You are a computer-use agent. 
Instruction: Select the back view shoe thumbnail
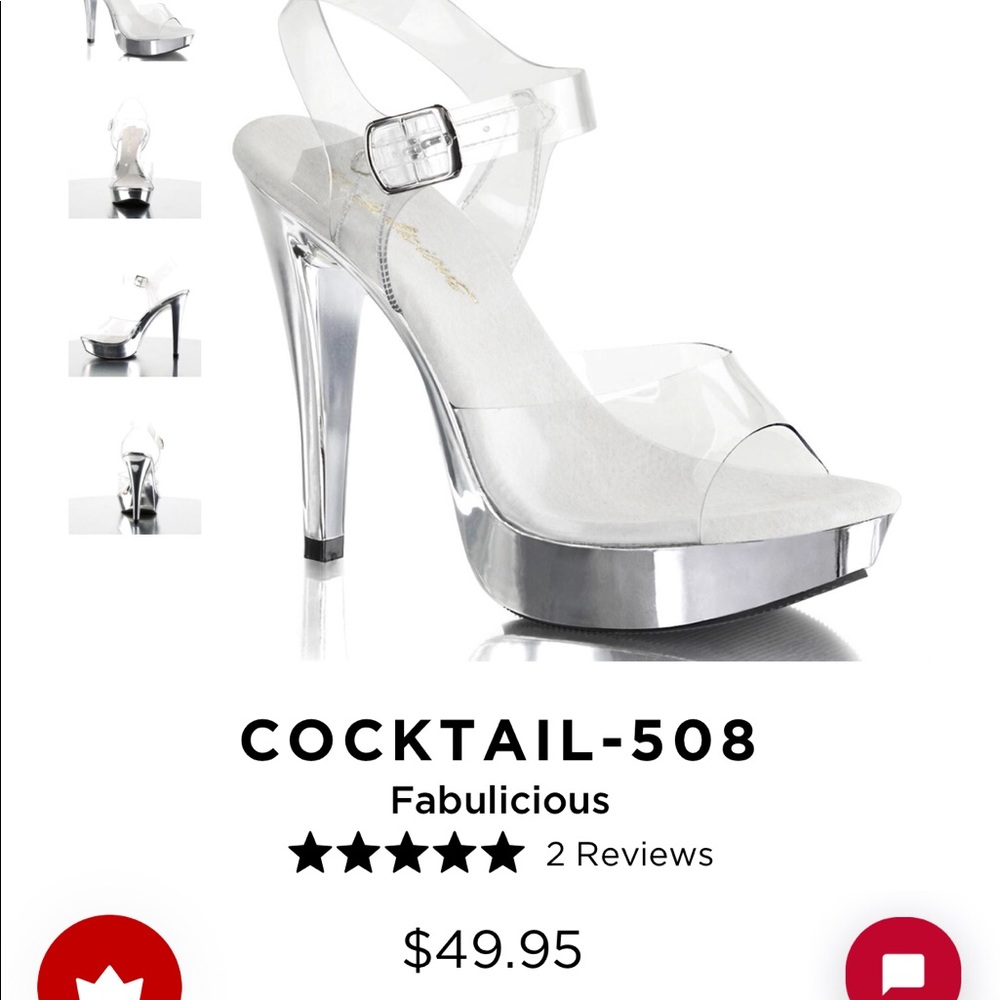point(135,478)
